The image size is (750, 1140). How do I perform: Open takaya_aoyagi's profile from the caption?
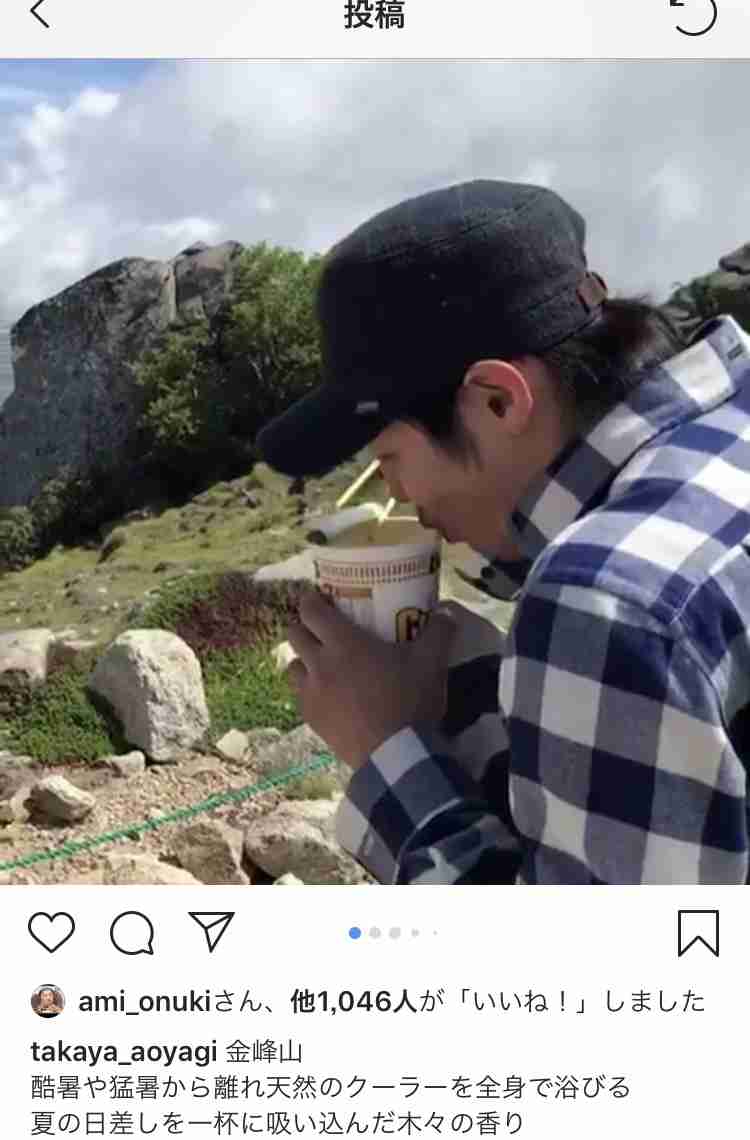pos(122,1052)
